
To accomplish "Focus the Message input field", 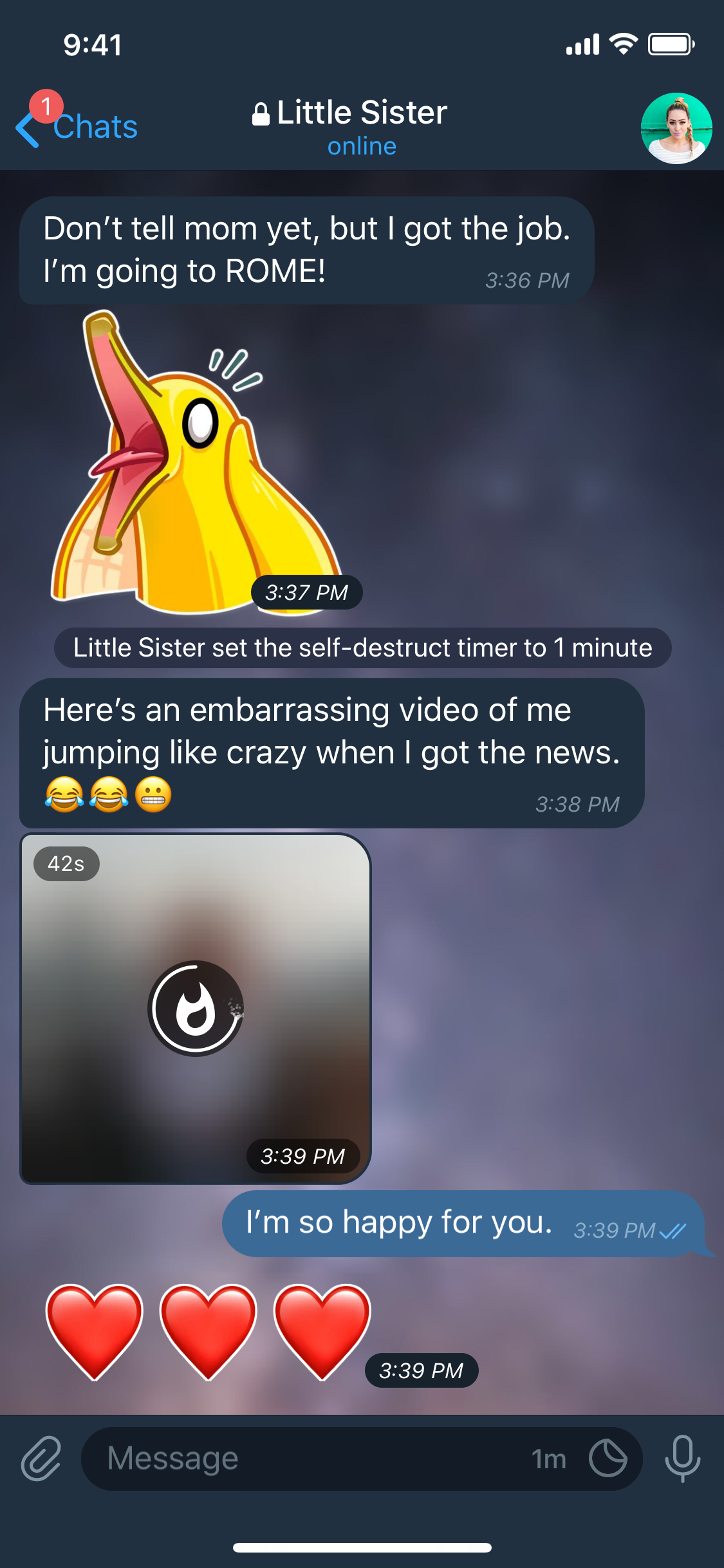I will [x=309, y=1458].
